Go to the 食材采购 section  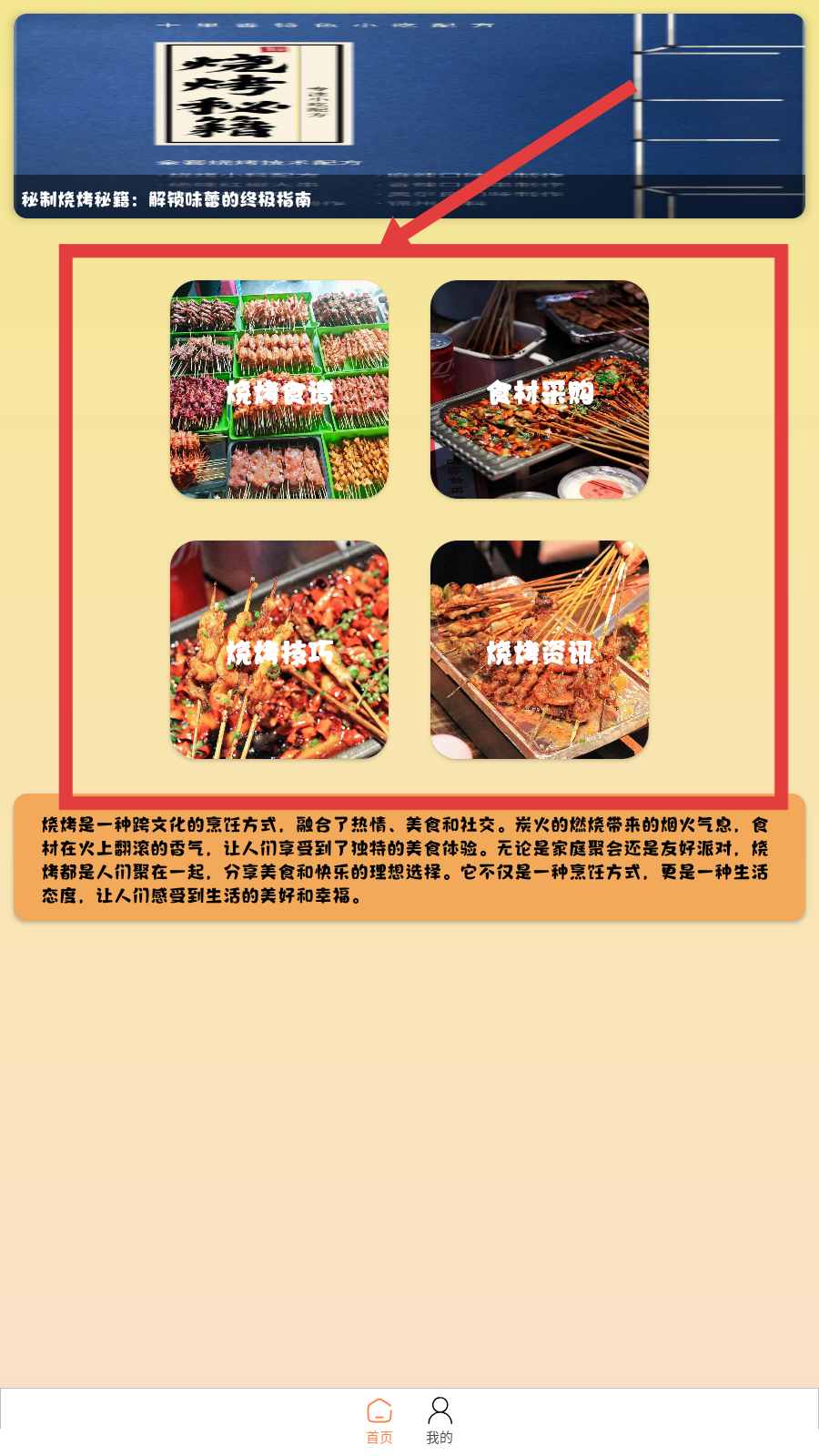pyautogui.click(x=540, y=389)
